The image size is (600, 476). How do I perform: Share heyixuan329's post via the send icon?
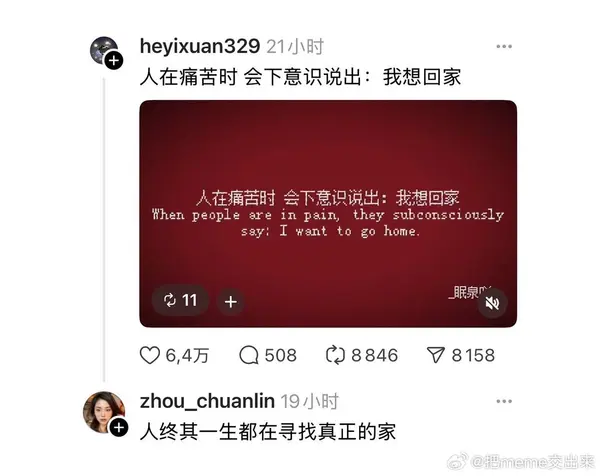point(435,355)
